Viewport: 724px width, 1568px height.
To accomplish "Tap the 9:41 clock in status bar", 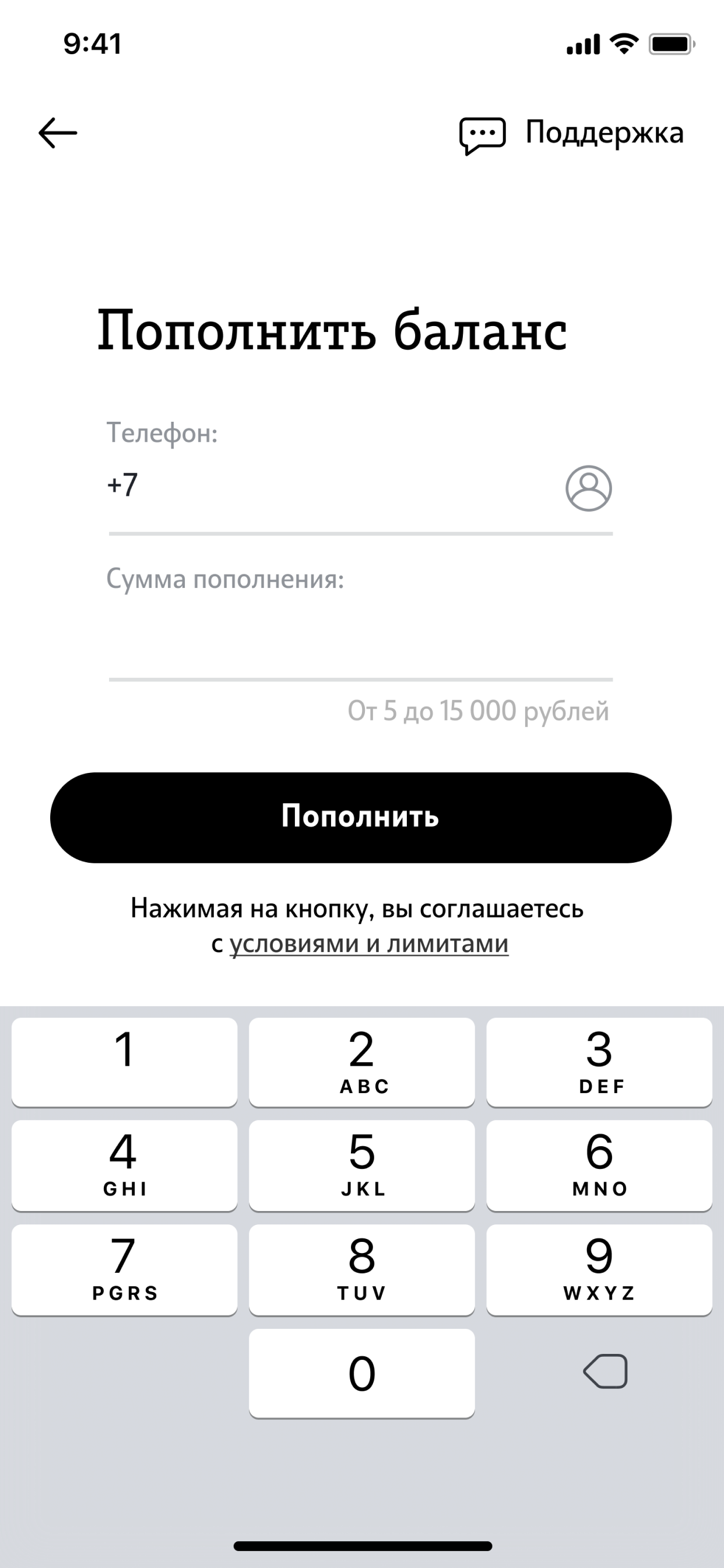I will point(92,43).
